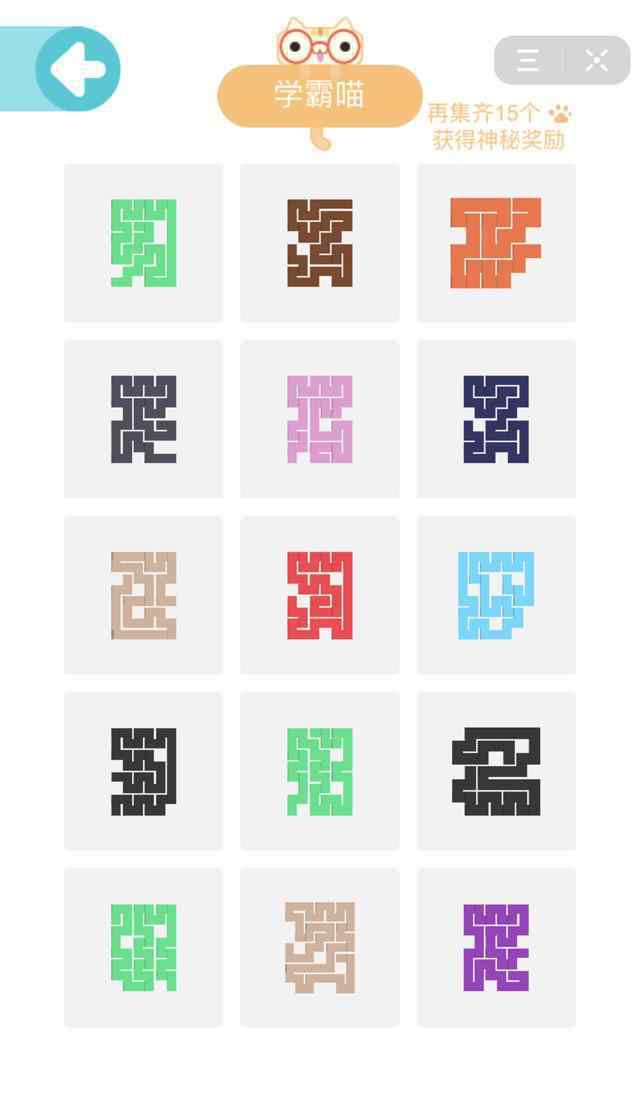The height and width of the screenshot is (1103, 640).
Task: Open the purple maze puzzle tile
Action: 497,948
